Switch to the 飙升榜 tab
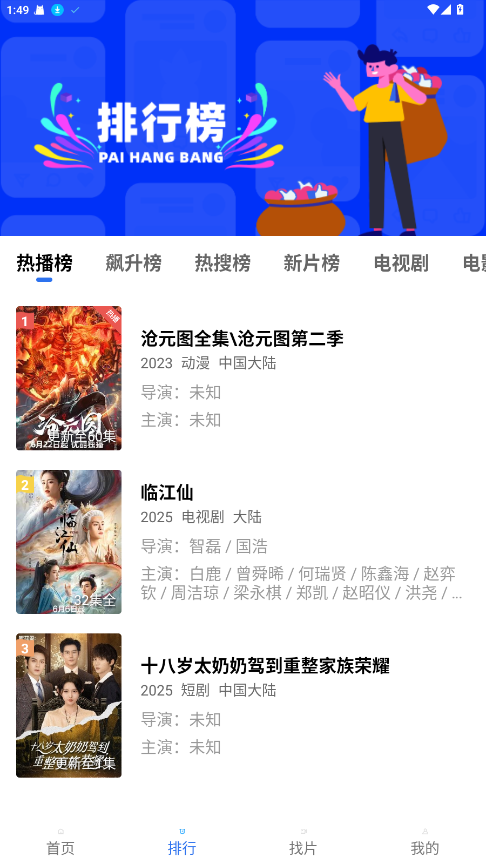The width and height of the screenshot is (486, 864). pos(133,263)
